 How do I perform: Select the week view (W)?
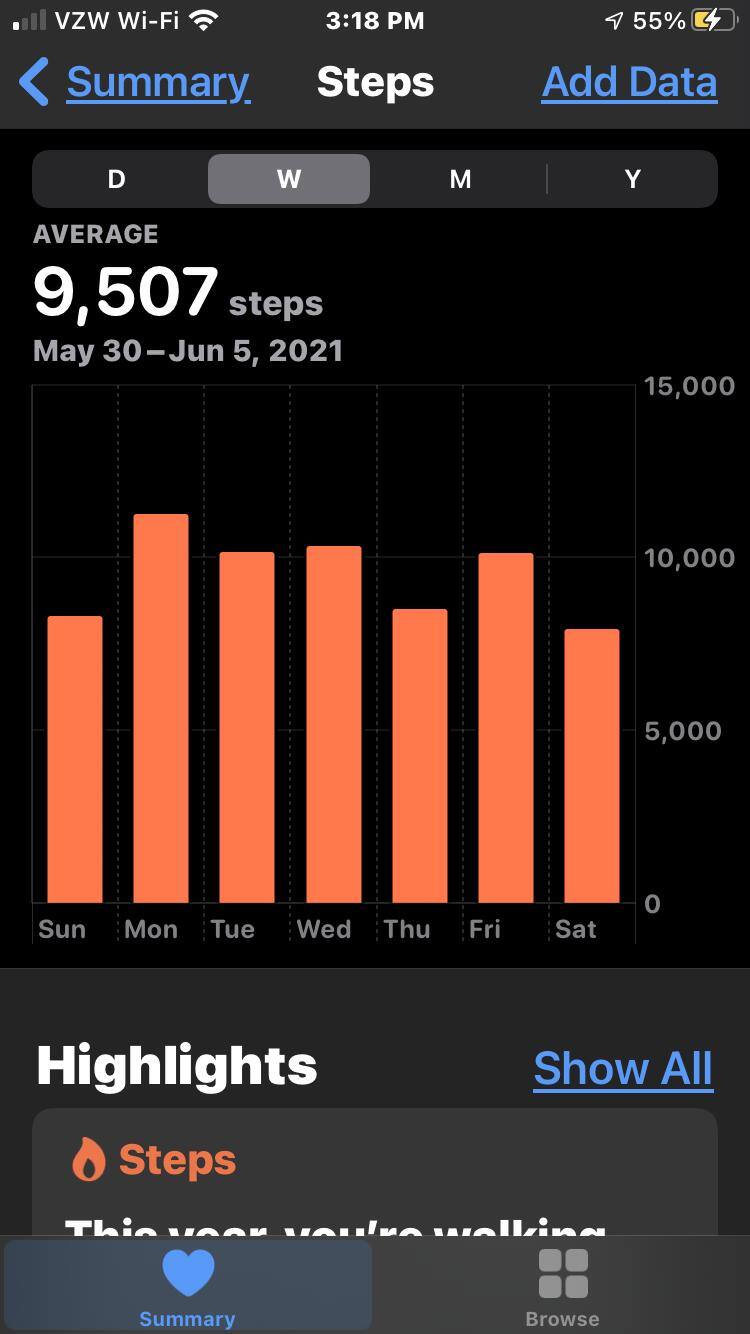288,179
